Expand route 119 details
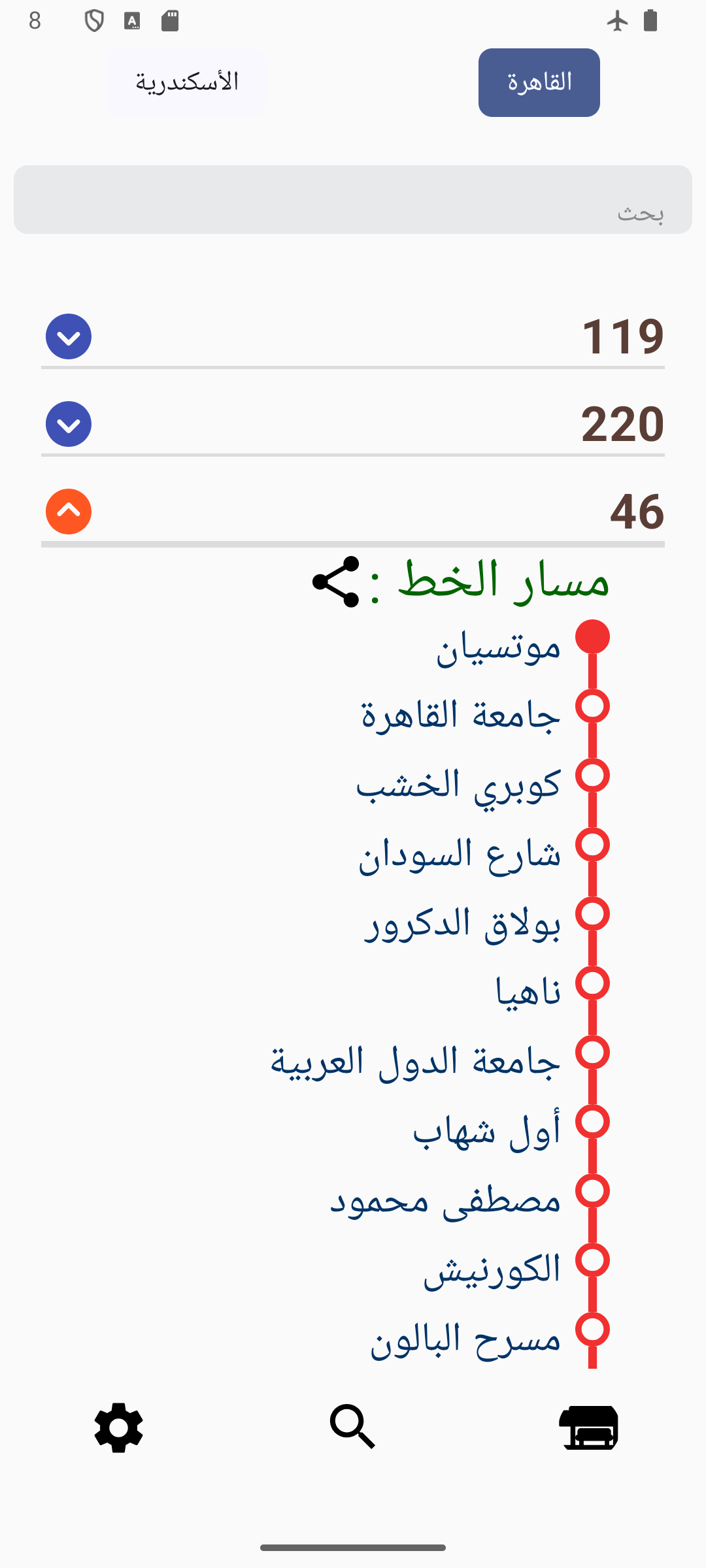Screen dimensions: 706x1568 [69, 336]
